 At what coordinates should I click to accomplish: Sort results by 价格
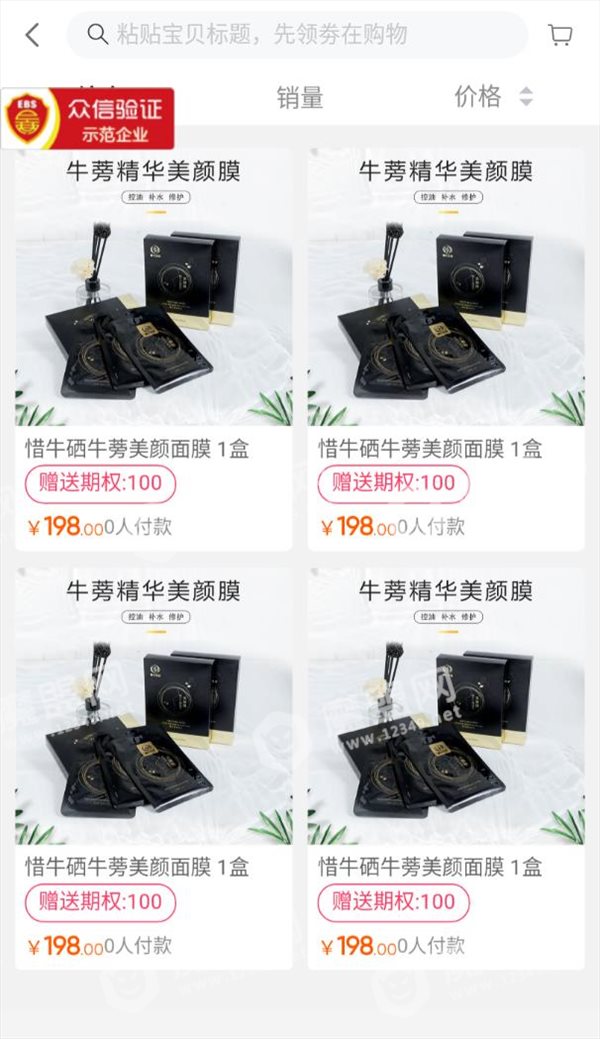(493, 97)
